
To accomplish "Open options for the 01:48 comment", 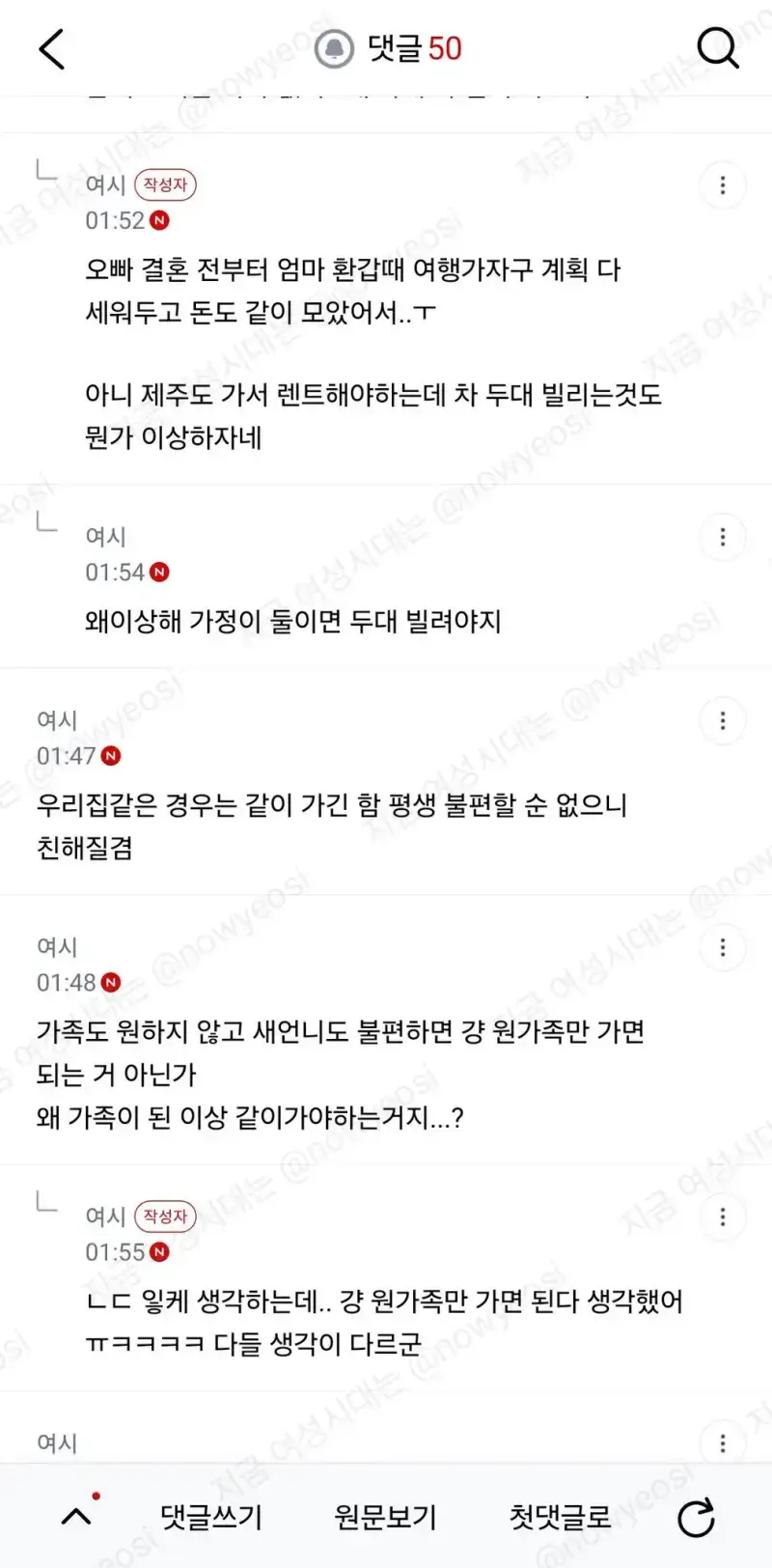I will click(x=723, y=947).
